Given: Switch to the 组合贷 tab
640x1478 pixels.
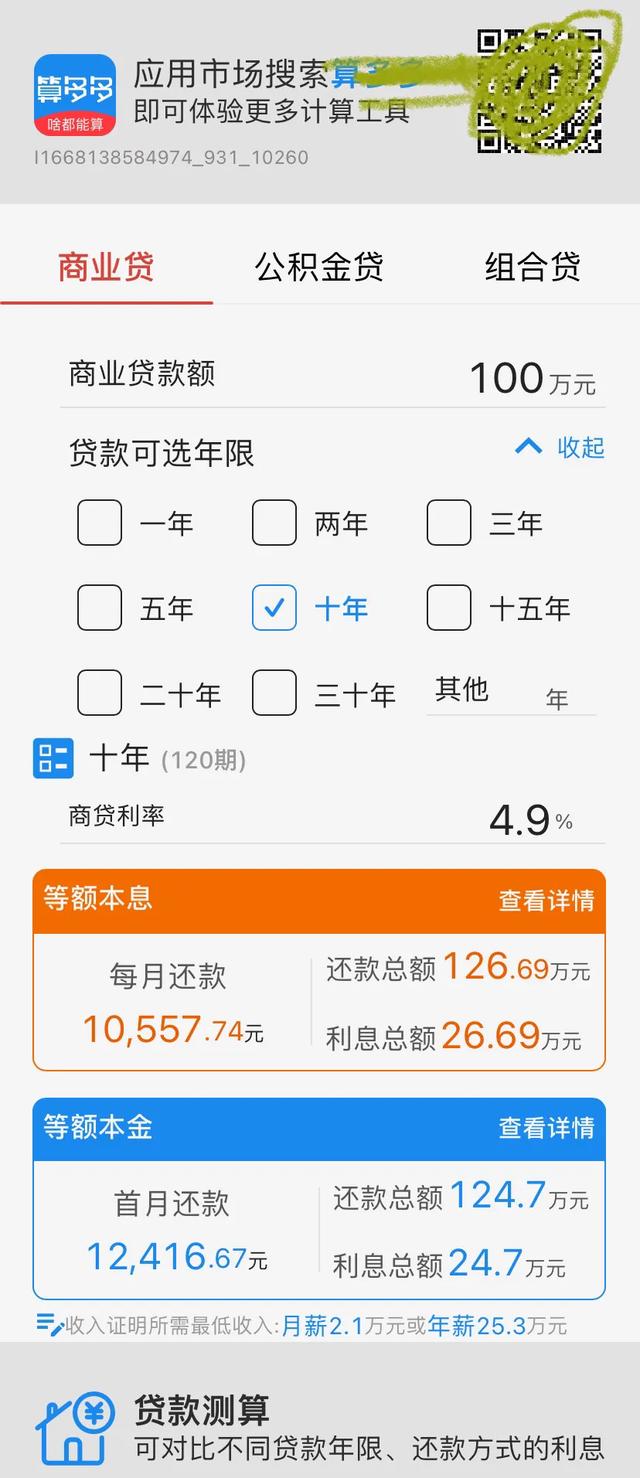Looking at the screenshot, I should coord(532,267).
